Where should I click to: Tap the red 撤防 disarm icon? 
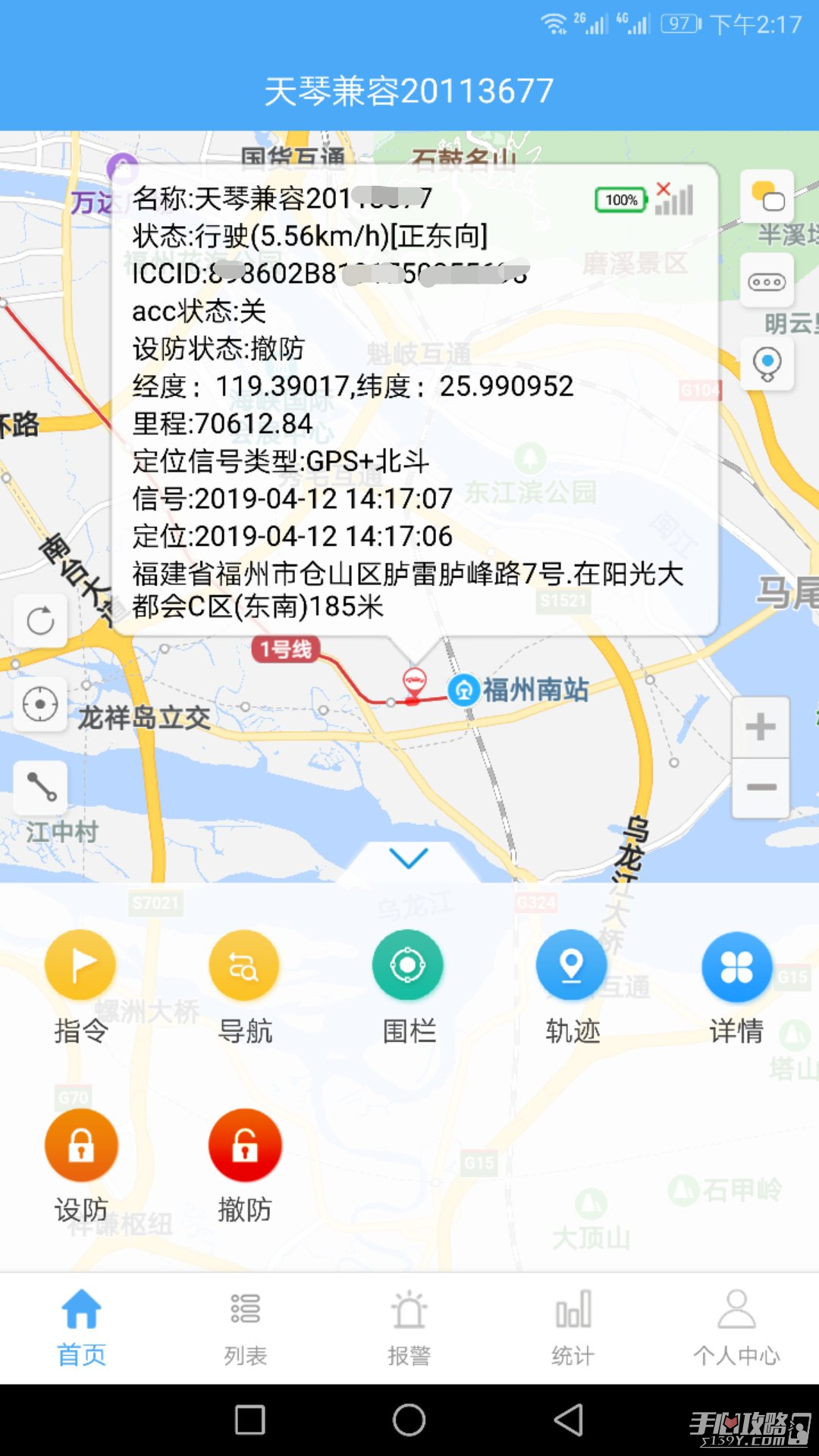(x=243, y=1145)
